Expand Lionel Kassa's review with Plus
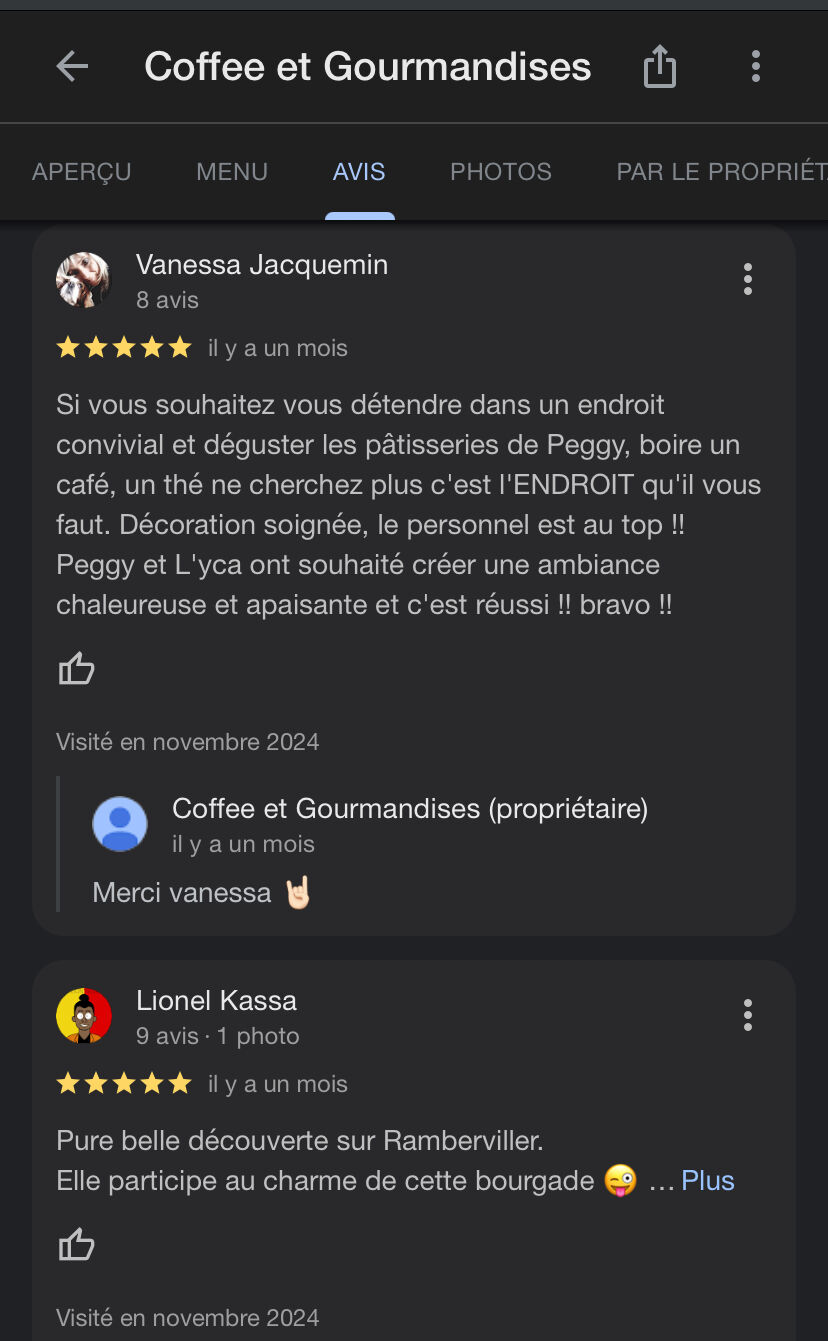This screenshot has width=828, height=1341. (x=708, y=1181)
